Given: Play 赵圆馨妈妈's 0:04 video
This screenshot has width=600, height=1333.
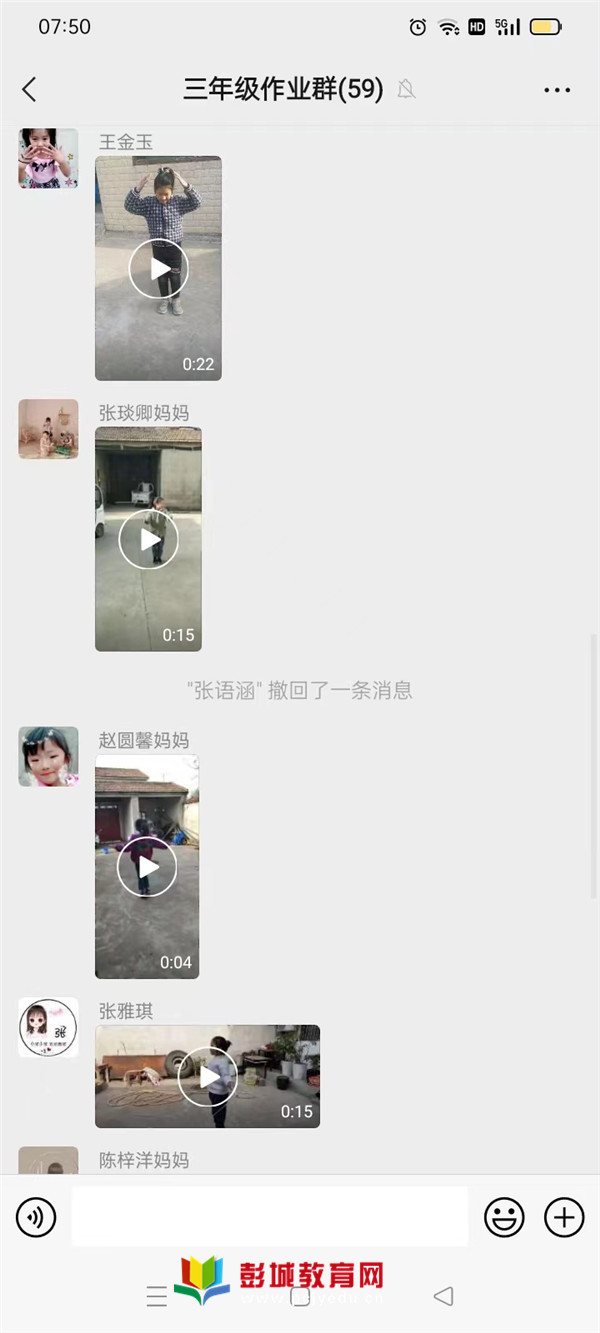Looking at the screenshot, I should tap(147, 866).
